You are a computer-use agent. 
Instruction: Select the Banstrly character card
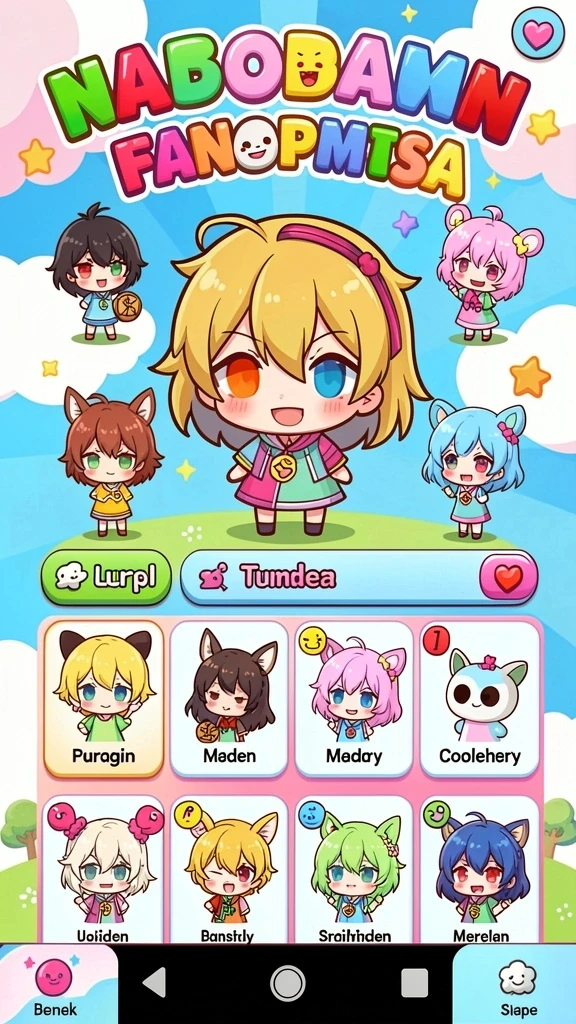click(x=229, y=870)
